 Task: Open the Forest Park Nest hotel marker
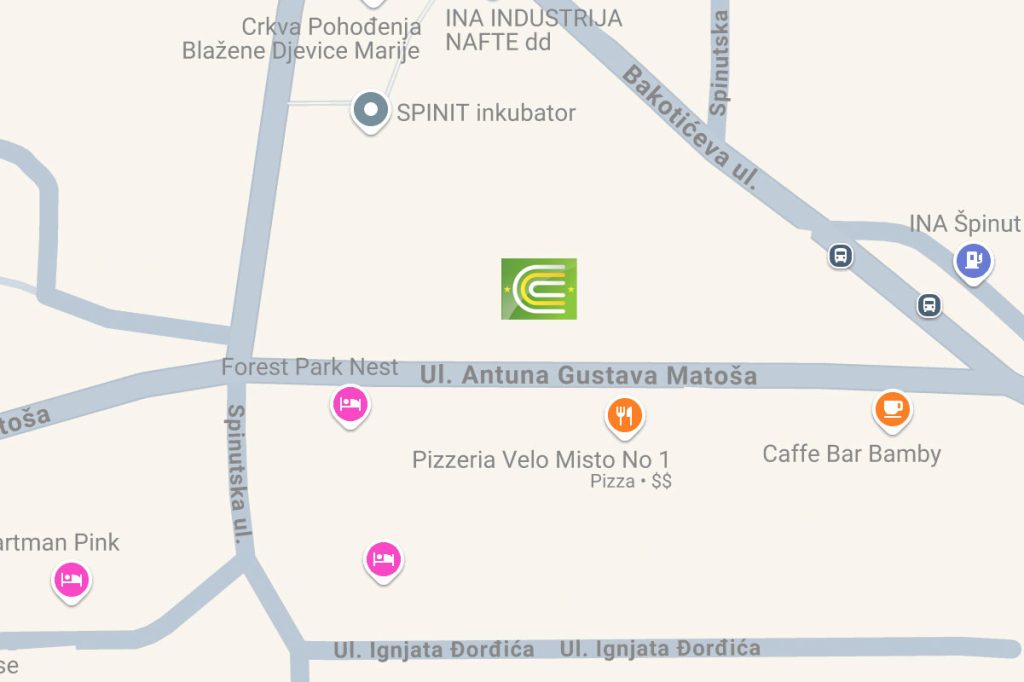[349, 405]
